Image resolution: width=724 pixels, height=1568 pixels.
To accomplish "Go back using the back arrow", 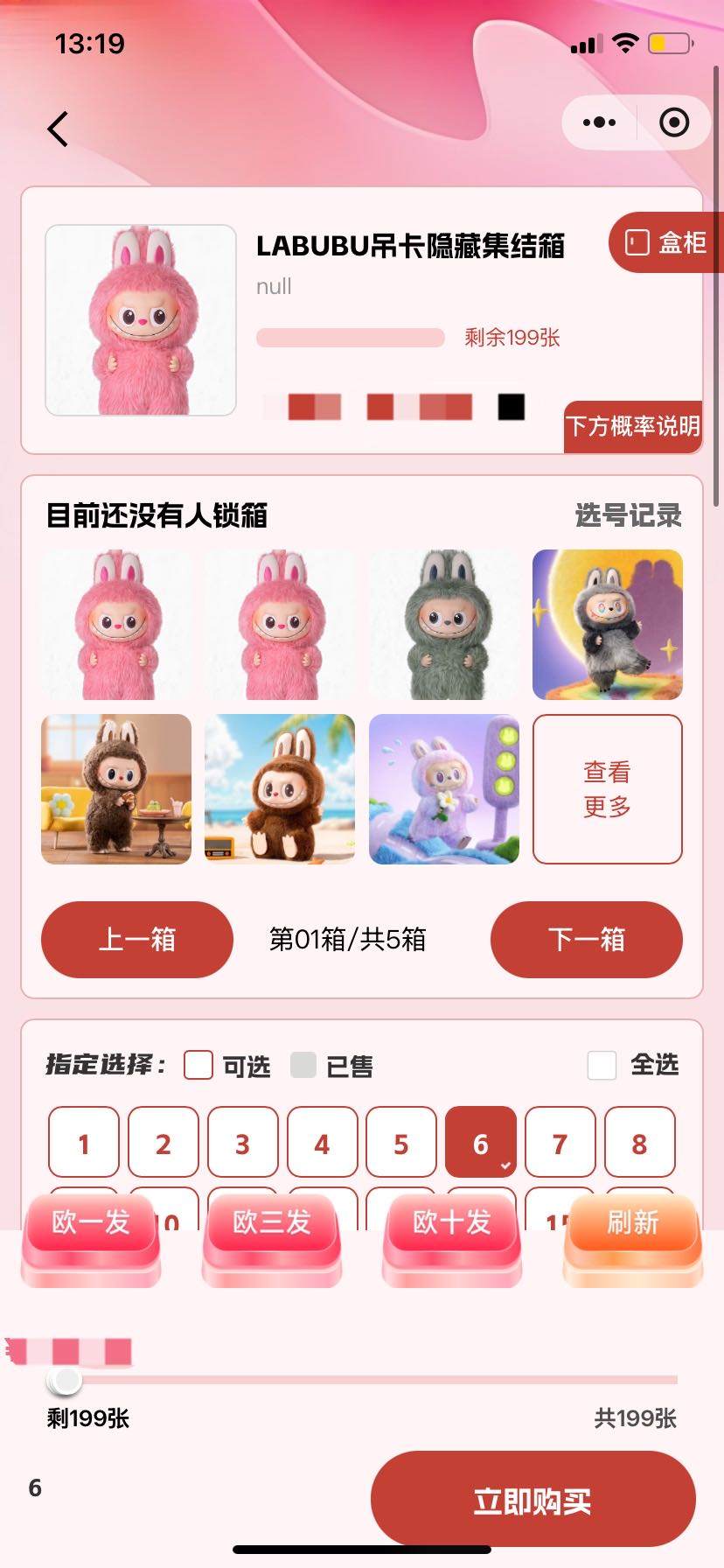I will (58, 128).
